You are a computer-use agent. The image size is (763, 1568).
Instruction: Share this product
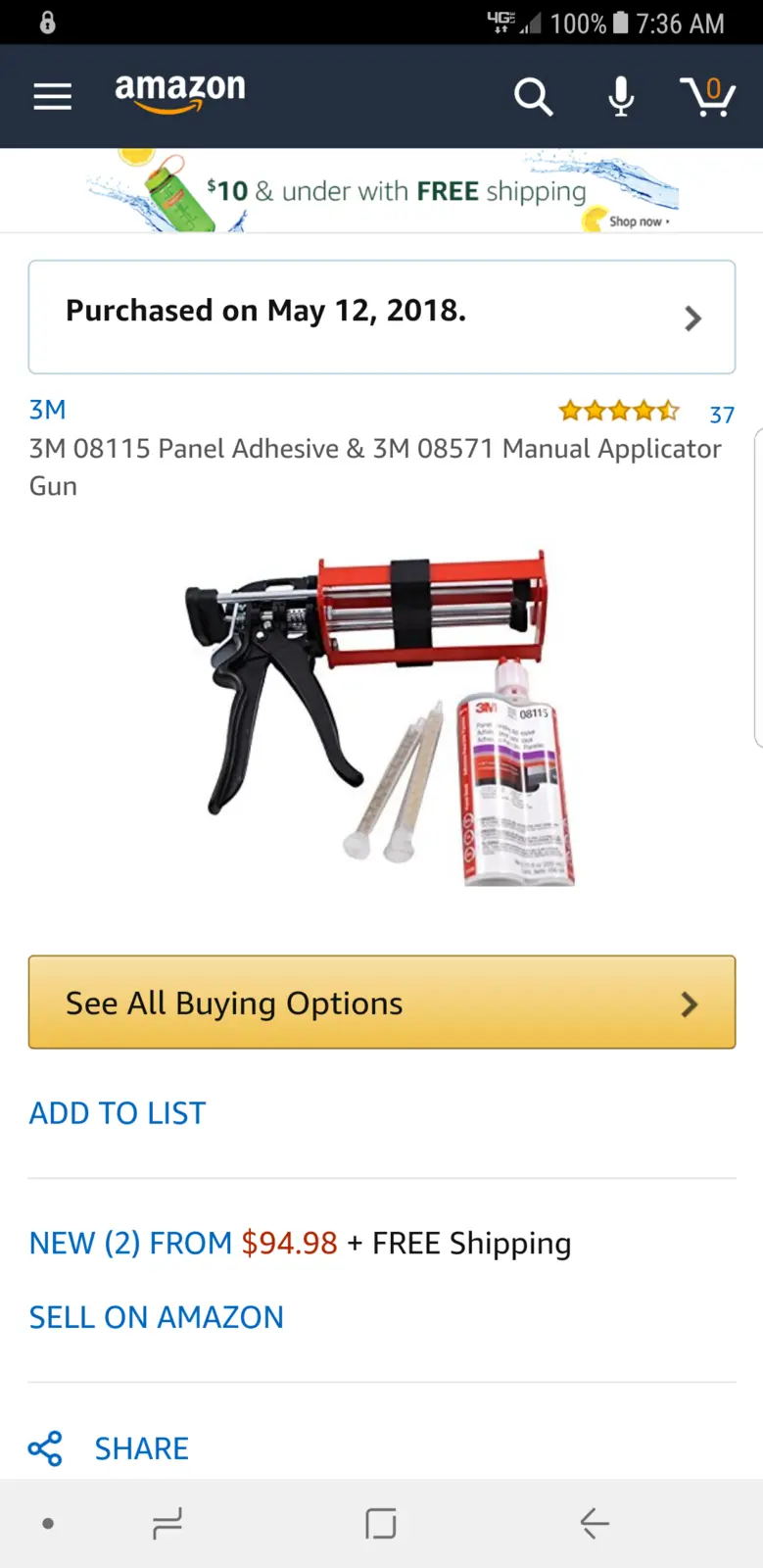tap(109, 1448)
